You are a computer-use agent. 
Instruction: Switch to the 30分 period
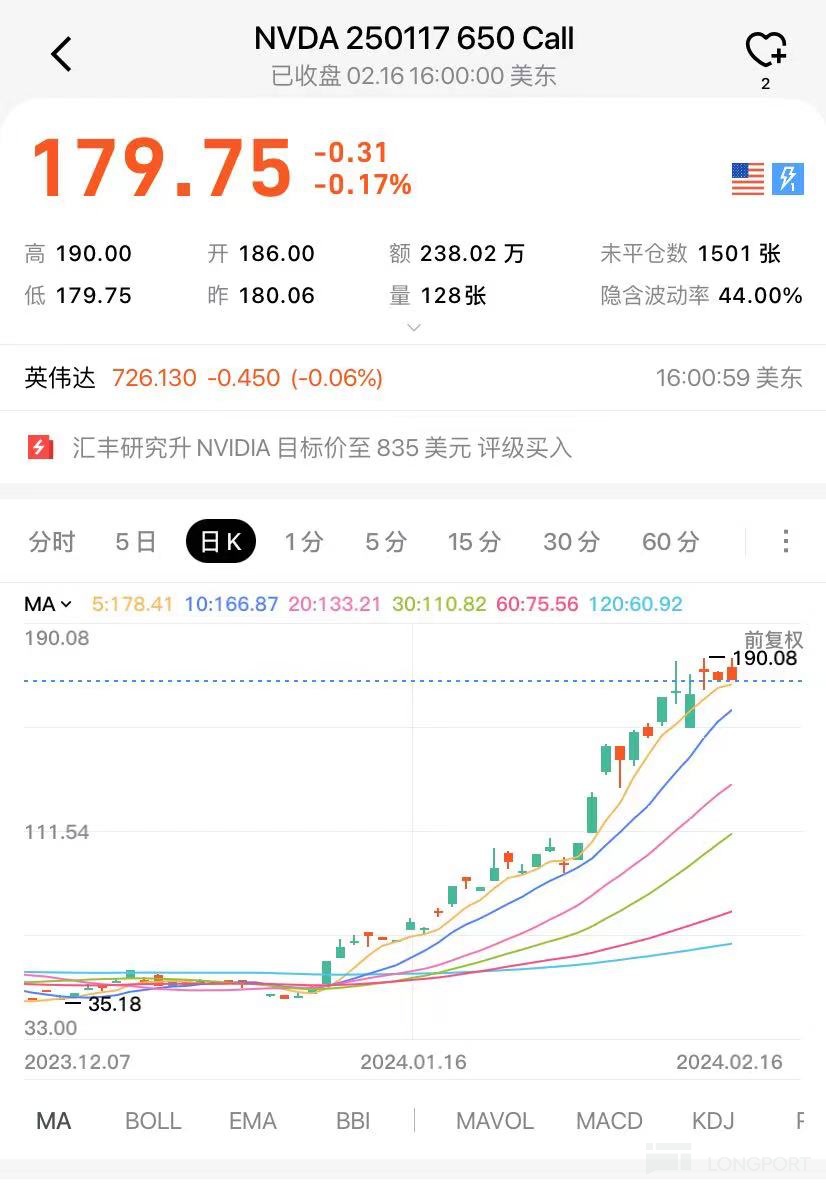571,541
